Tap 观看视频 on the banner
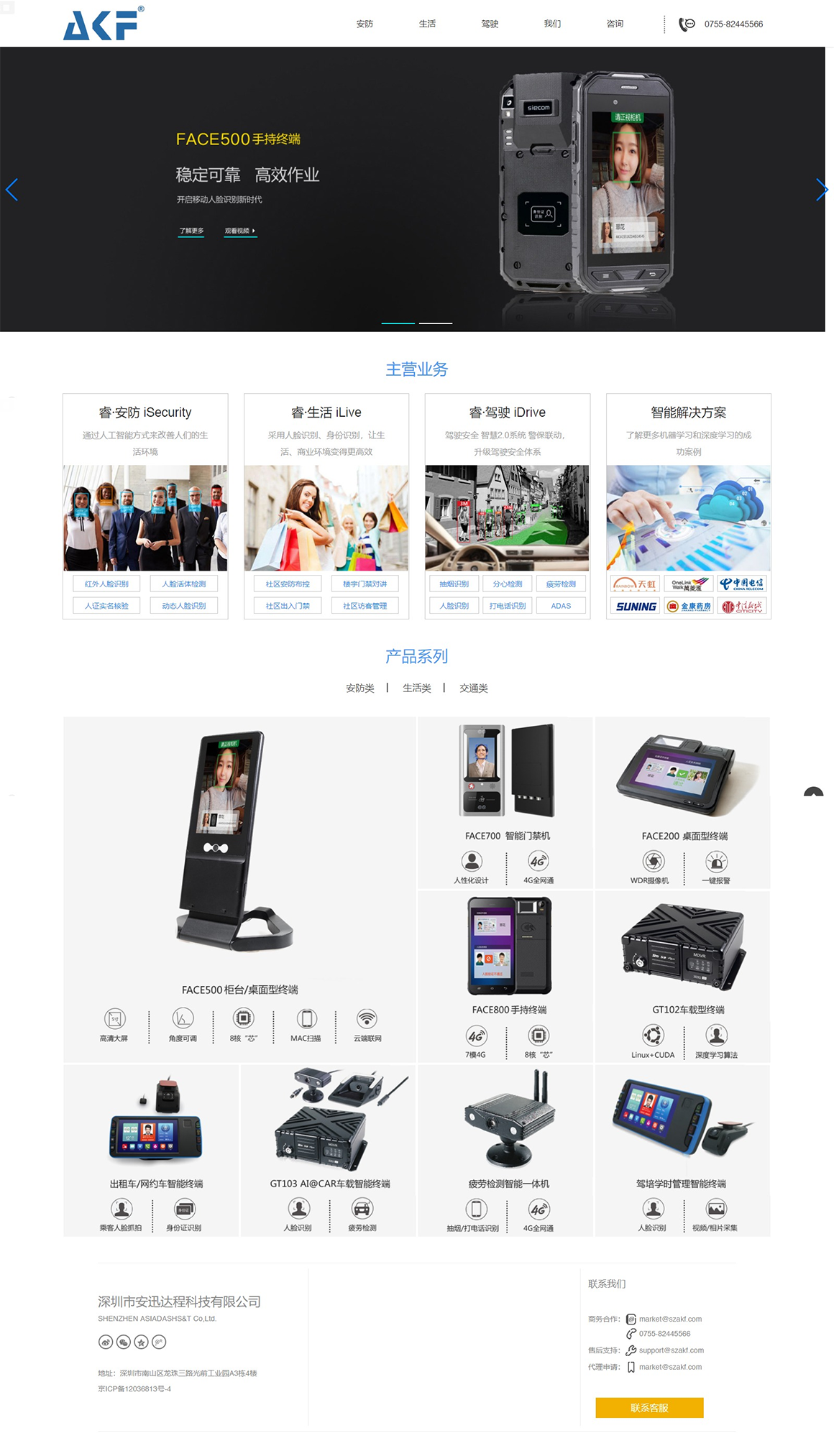Screen dimensions: 834x1456 click(x=239, y=231)
